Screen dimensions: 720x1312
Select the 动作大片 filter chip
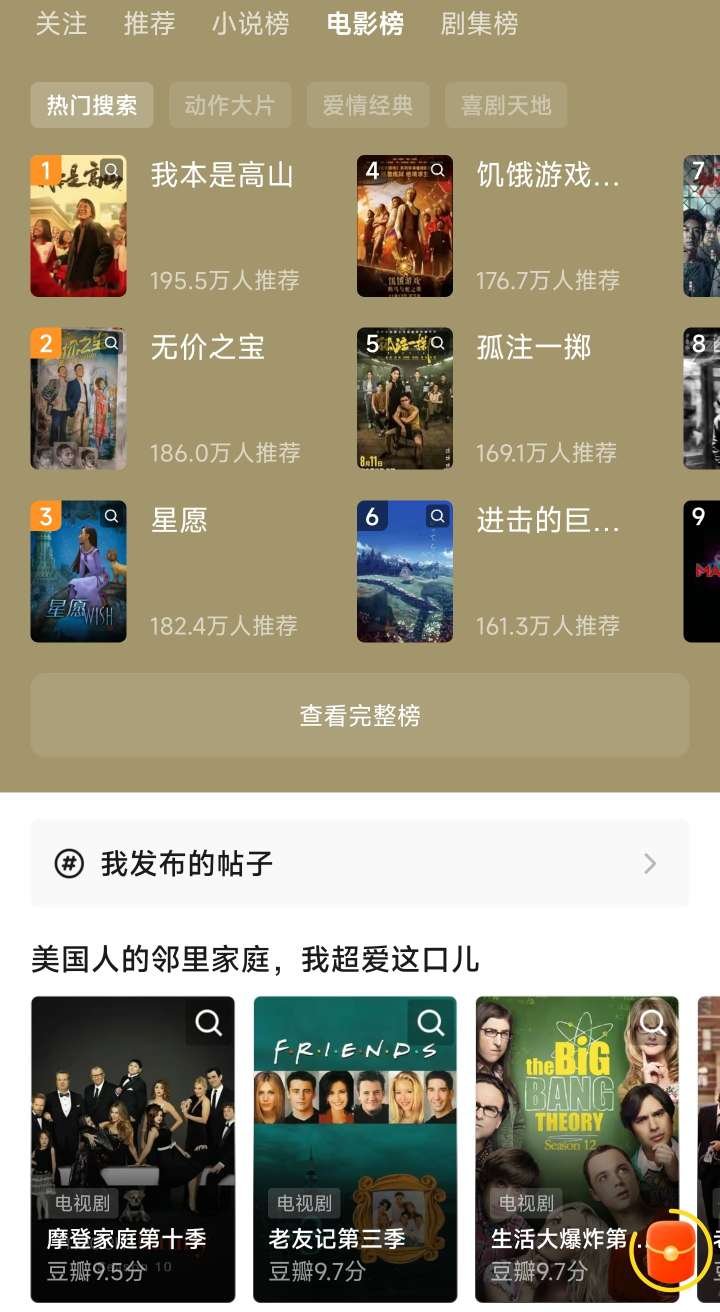point(229,105)
